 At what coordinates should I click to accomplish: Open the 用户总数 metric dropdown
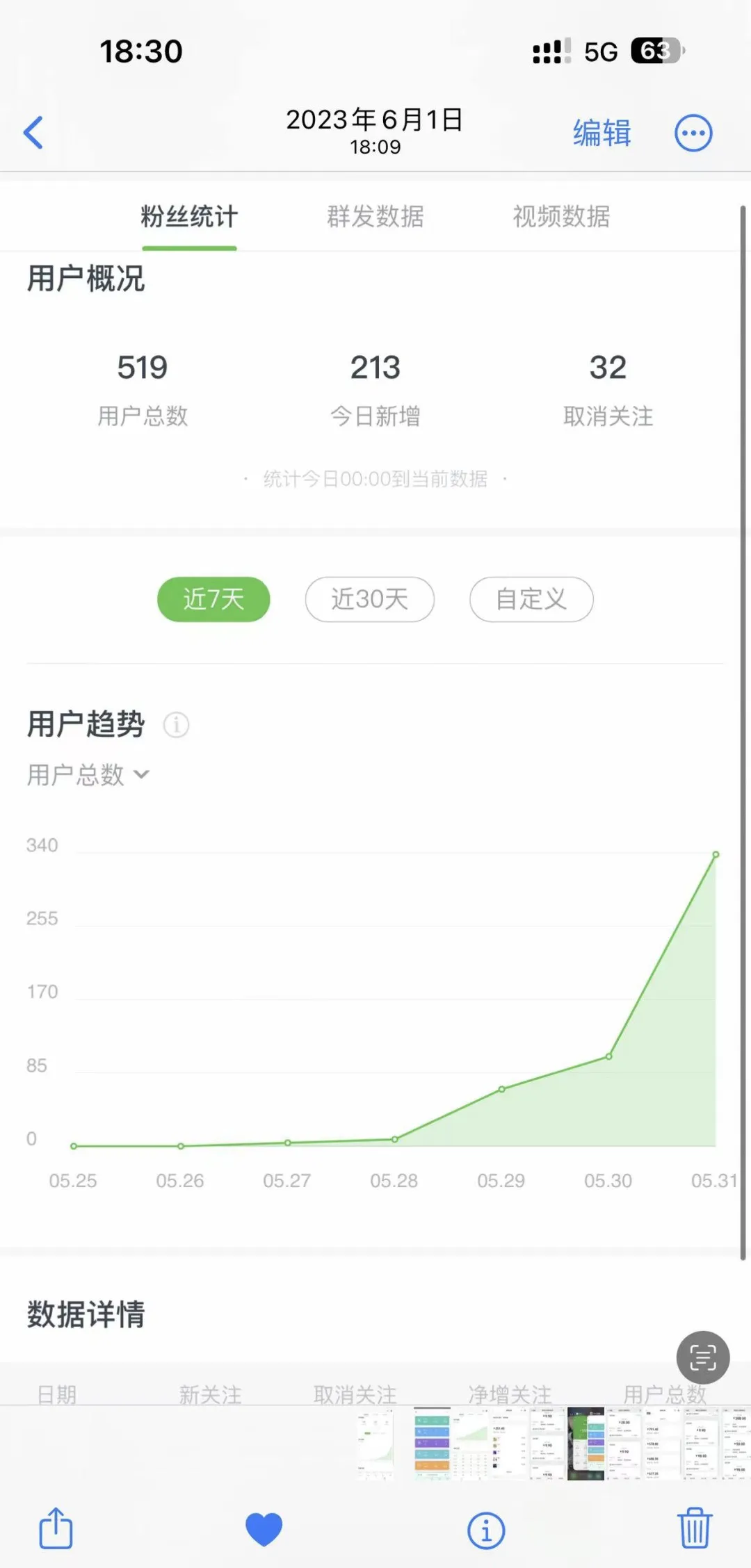(x=88, y=774)
